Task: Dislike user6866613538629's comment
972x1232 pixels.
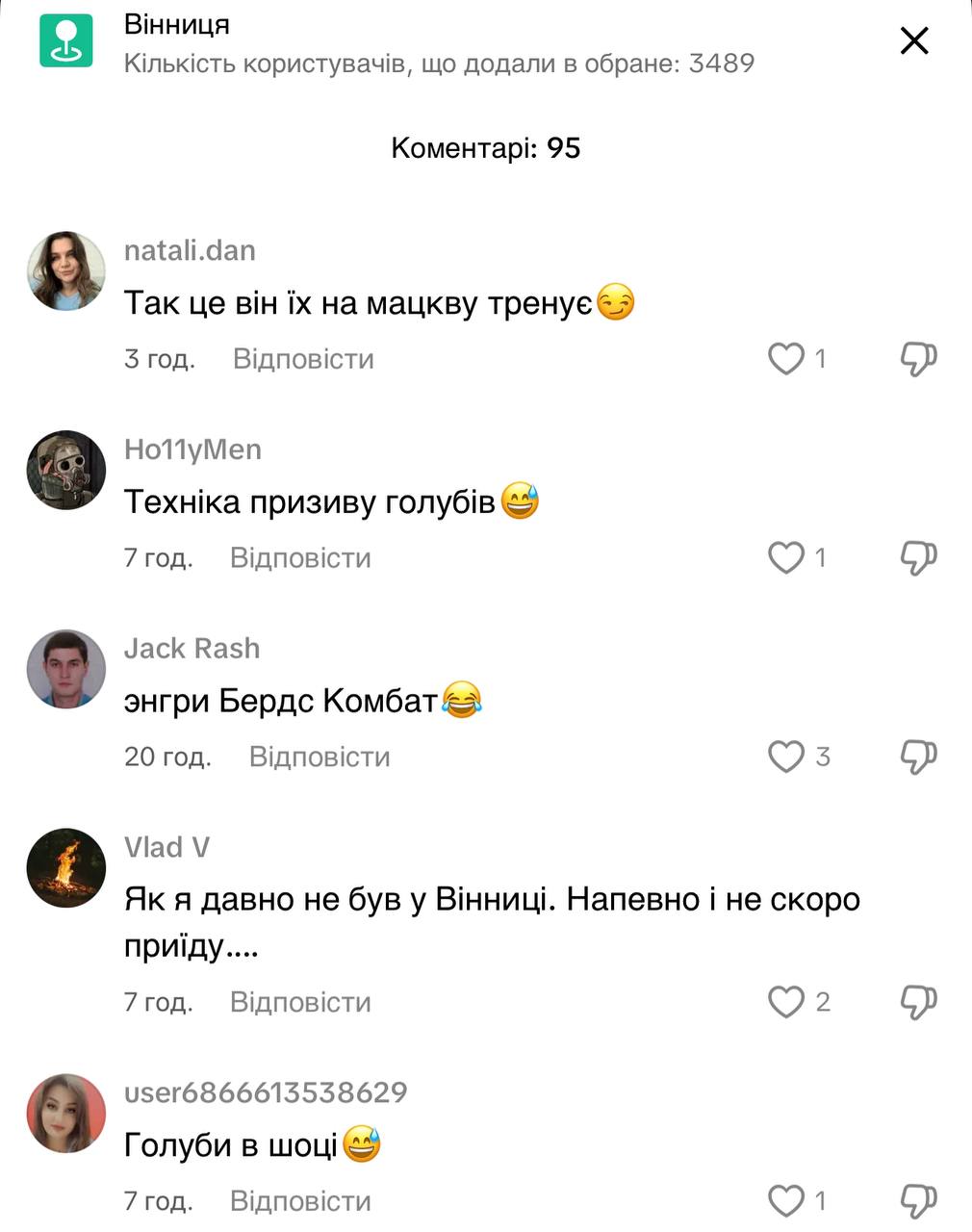Action: [918, 1201]
